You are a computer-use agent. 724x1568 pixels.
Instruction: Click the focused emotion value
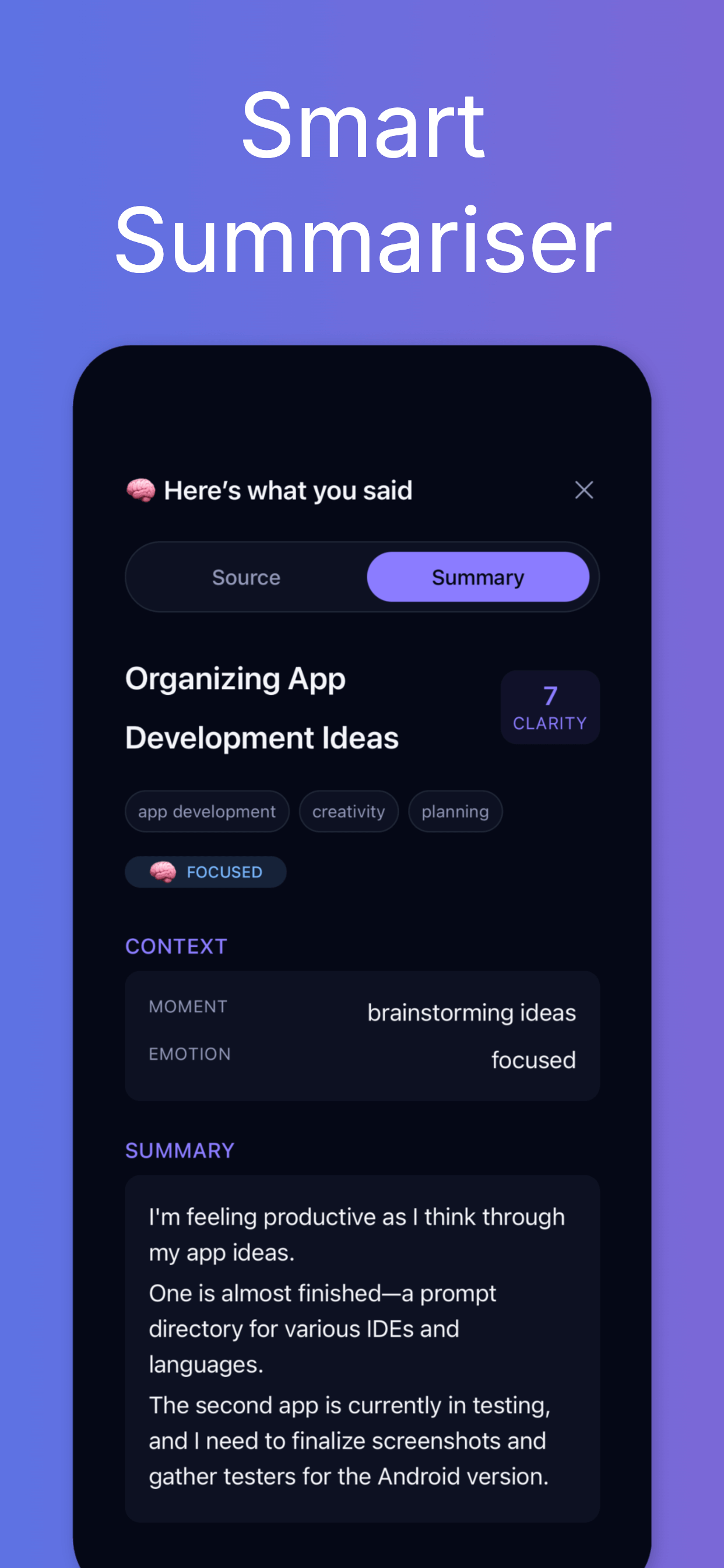[x=533, y=1059]
